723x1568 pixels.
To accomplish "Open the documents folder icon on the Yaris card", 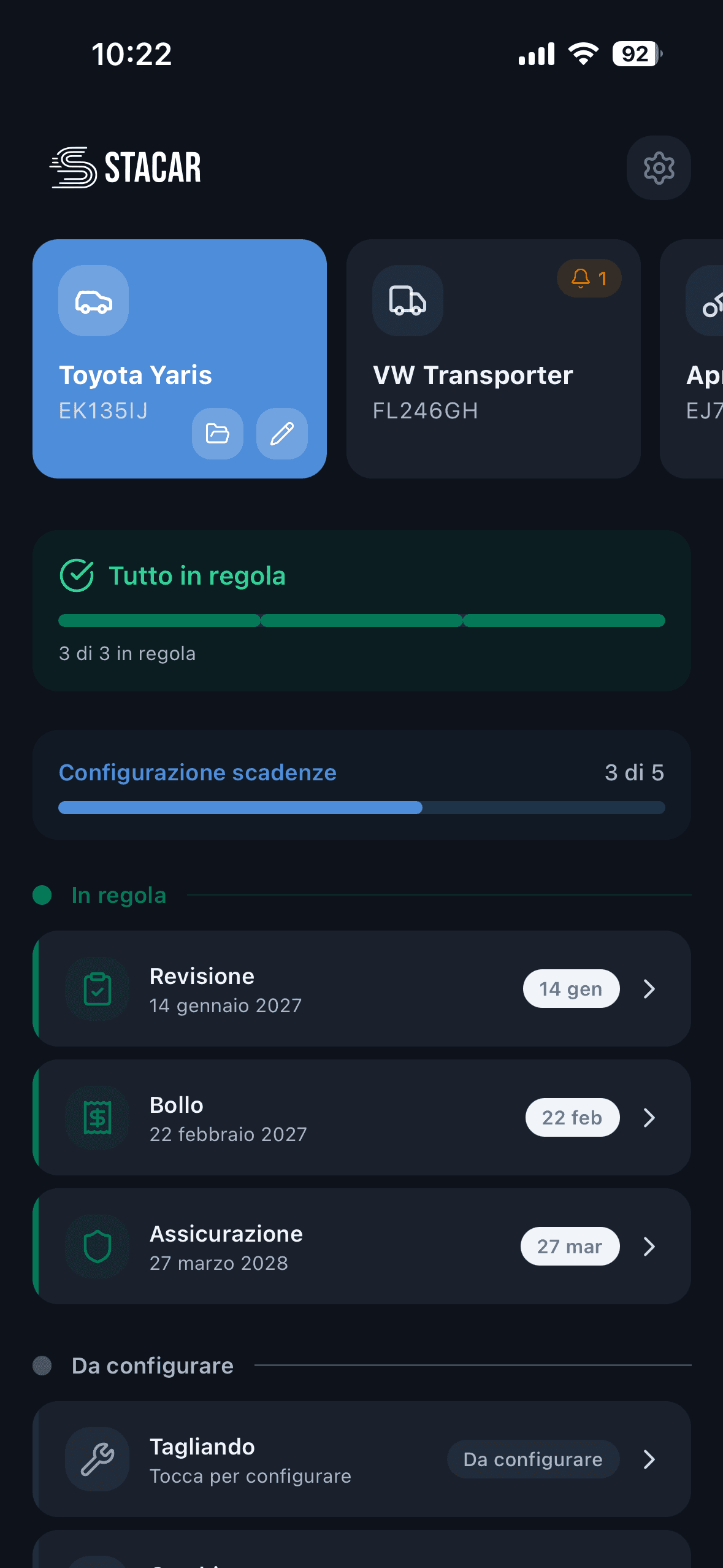I will pos(217,434).
